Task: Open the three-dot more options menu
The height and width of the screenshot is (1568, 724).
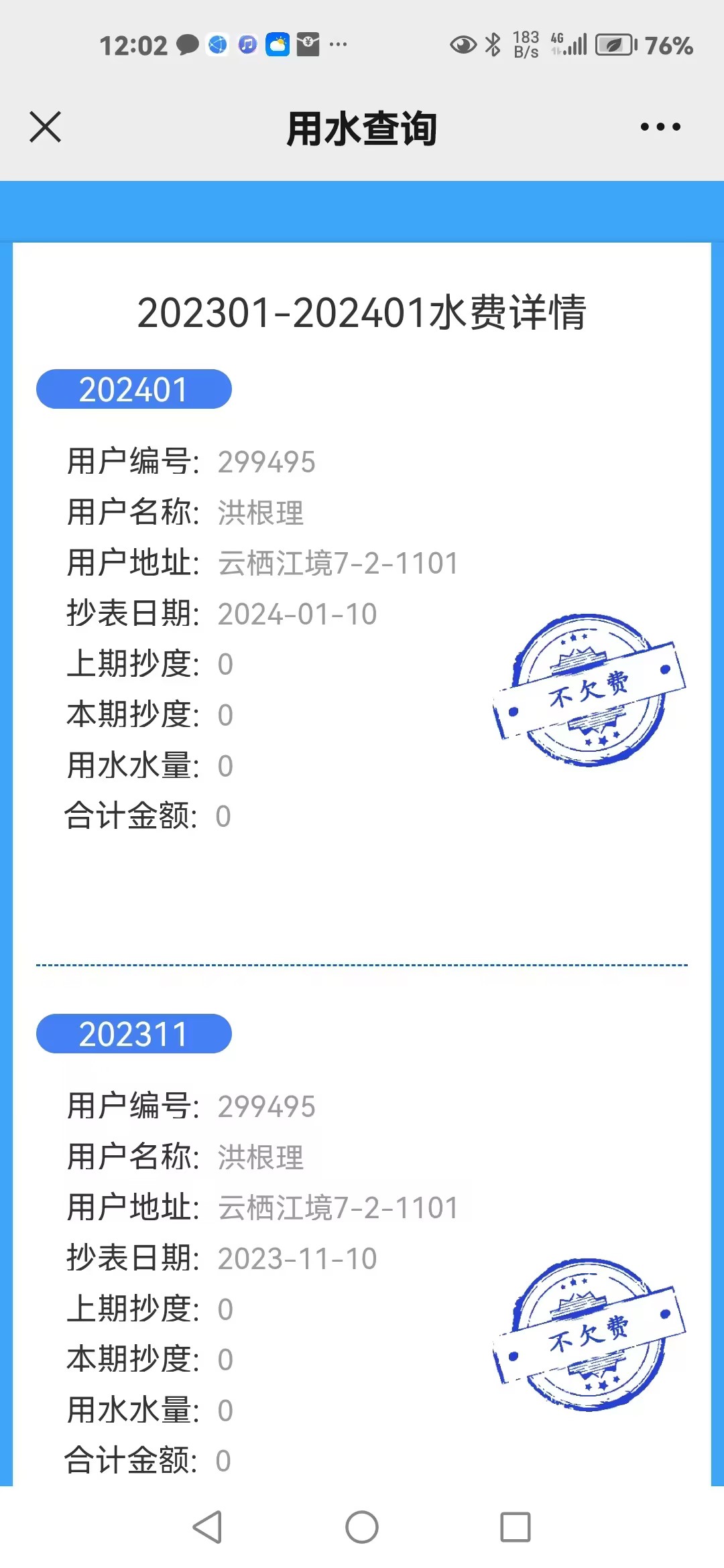Action: click(x=660, y=127)
